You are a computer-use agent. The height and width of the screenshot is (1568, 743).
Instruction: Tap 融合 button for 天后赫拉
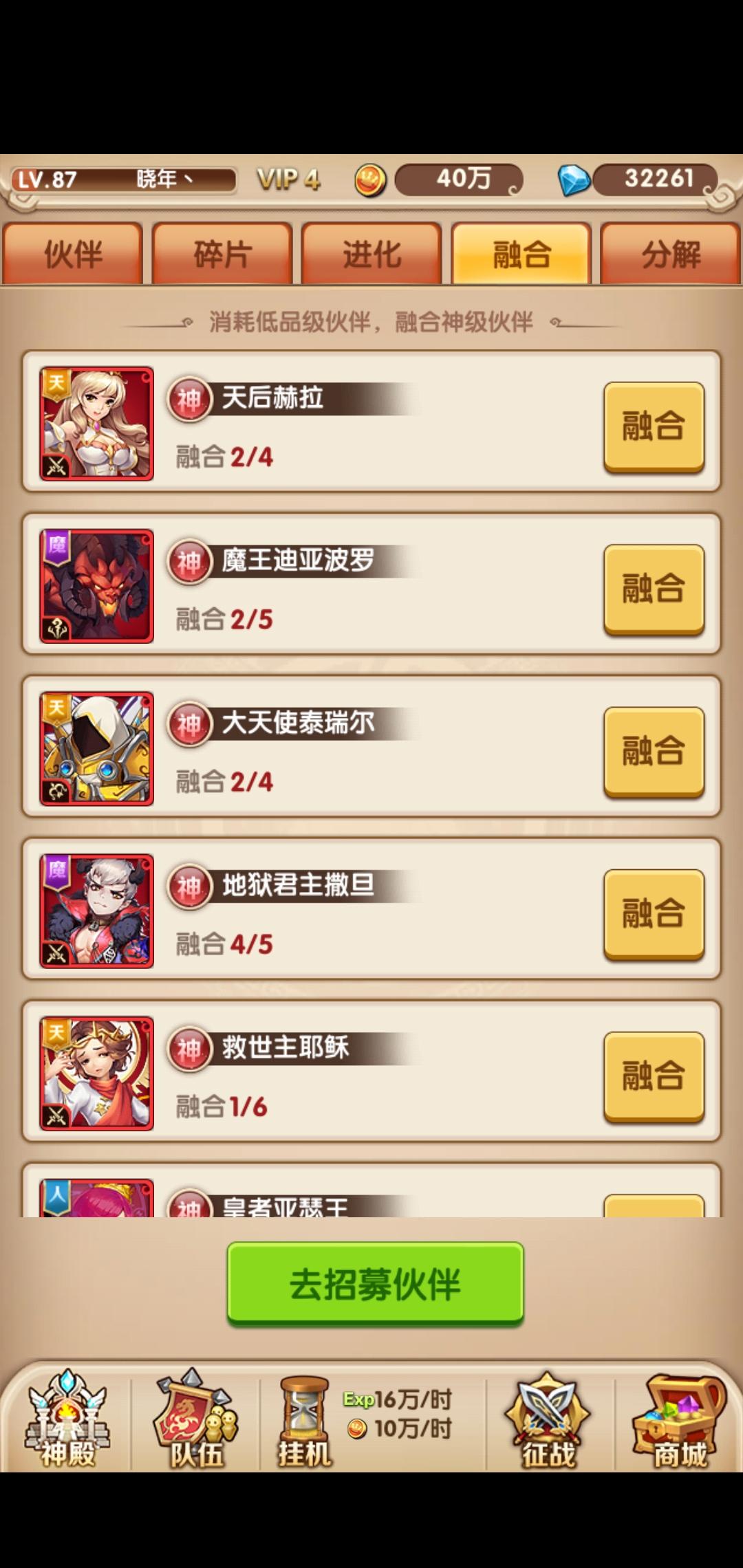tap(654, 426)
